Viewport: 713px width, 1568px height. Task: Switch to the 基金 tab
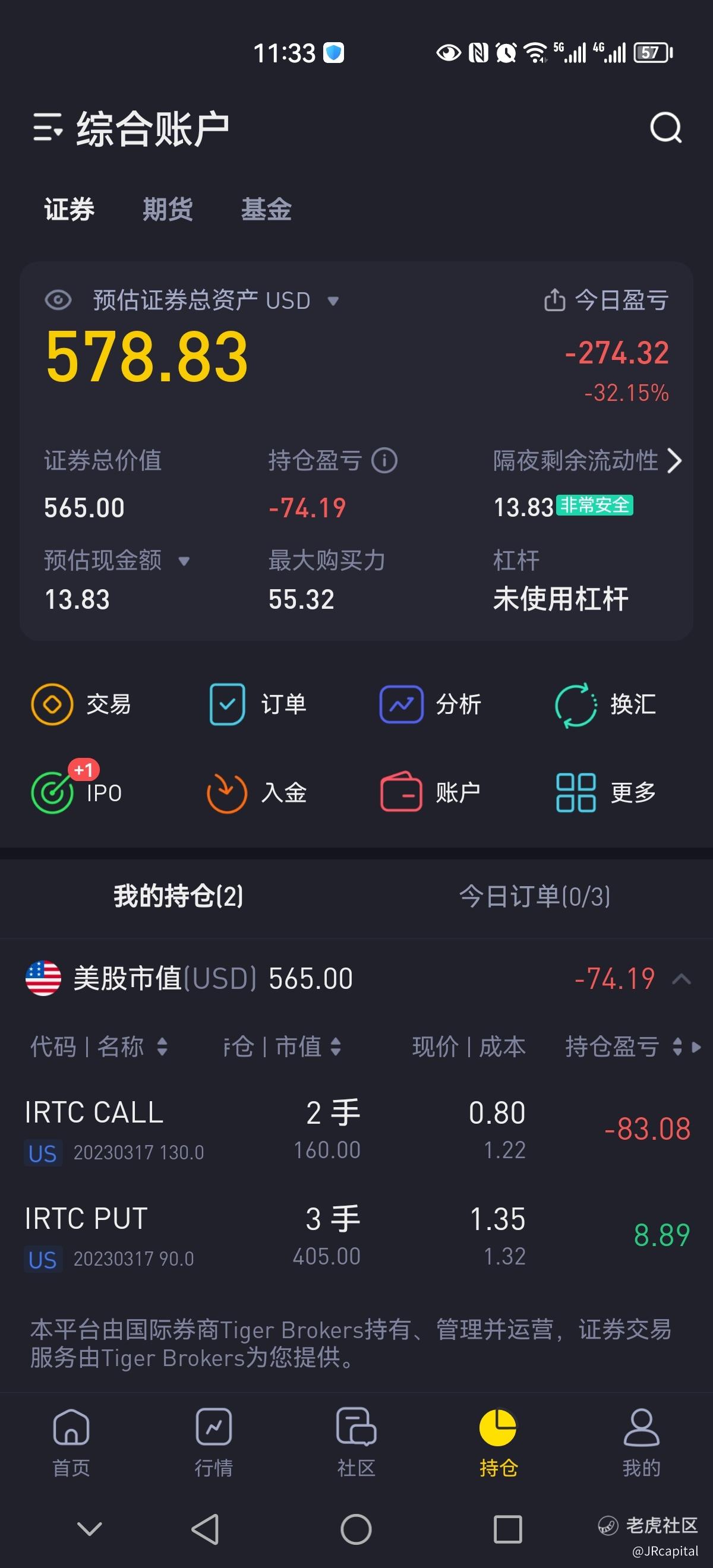266,210
